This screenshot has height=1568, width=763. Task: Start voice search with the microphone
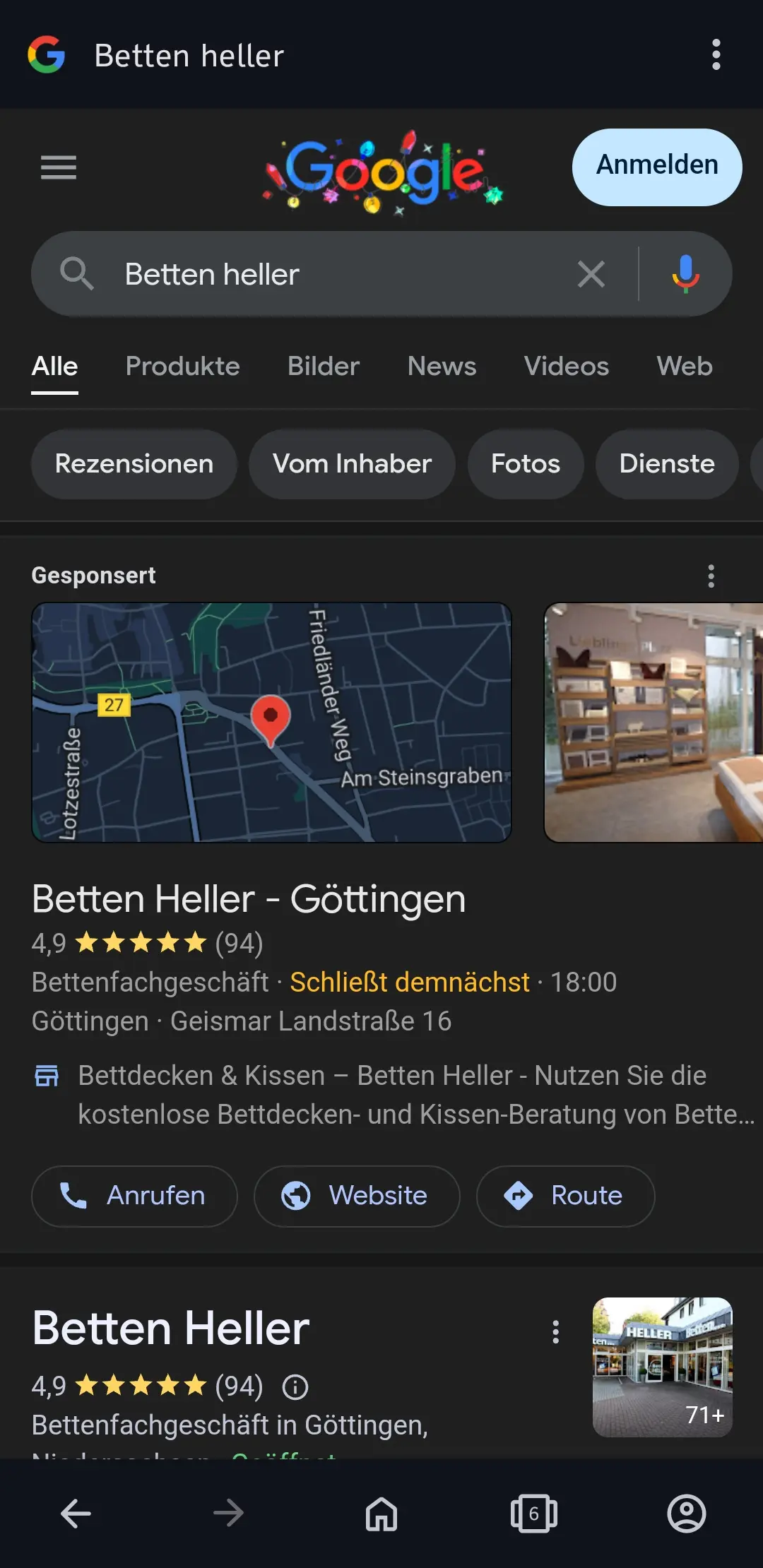685,274
